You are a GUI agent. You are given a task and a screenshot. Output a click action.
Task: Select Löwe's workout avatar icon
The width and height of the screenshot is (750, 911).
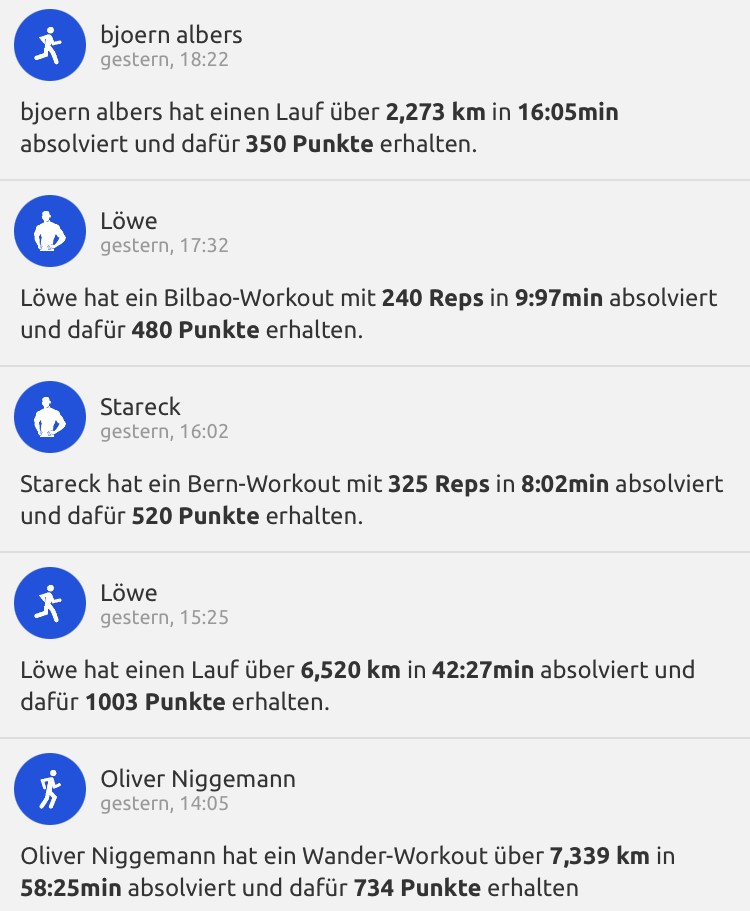49,231
